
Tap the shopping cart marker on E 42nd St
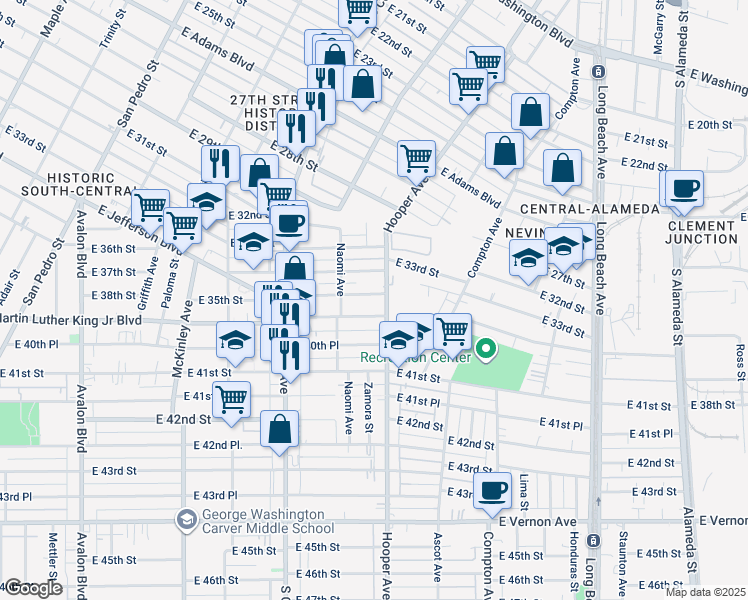click(x=231, y=401)
